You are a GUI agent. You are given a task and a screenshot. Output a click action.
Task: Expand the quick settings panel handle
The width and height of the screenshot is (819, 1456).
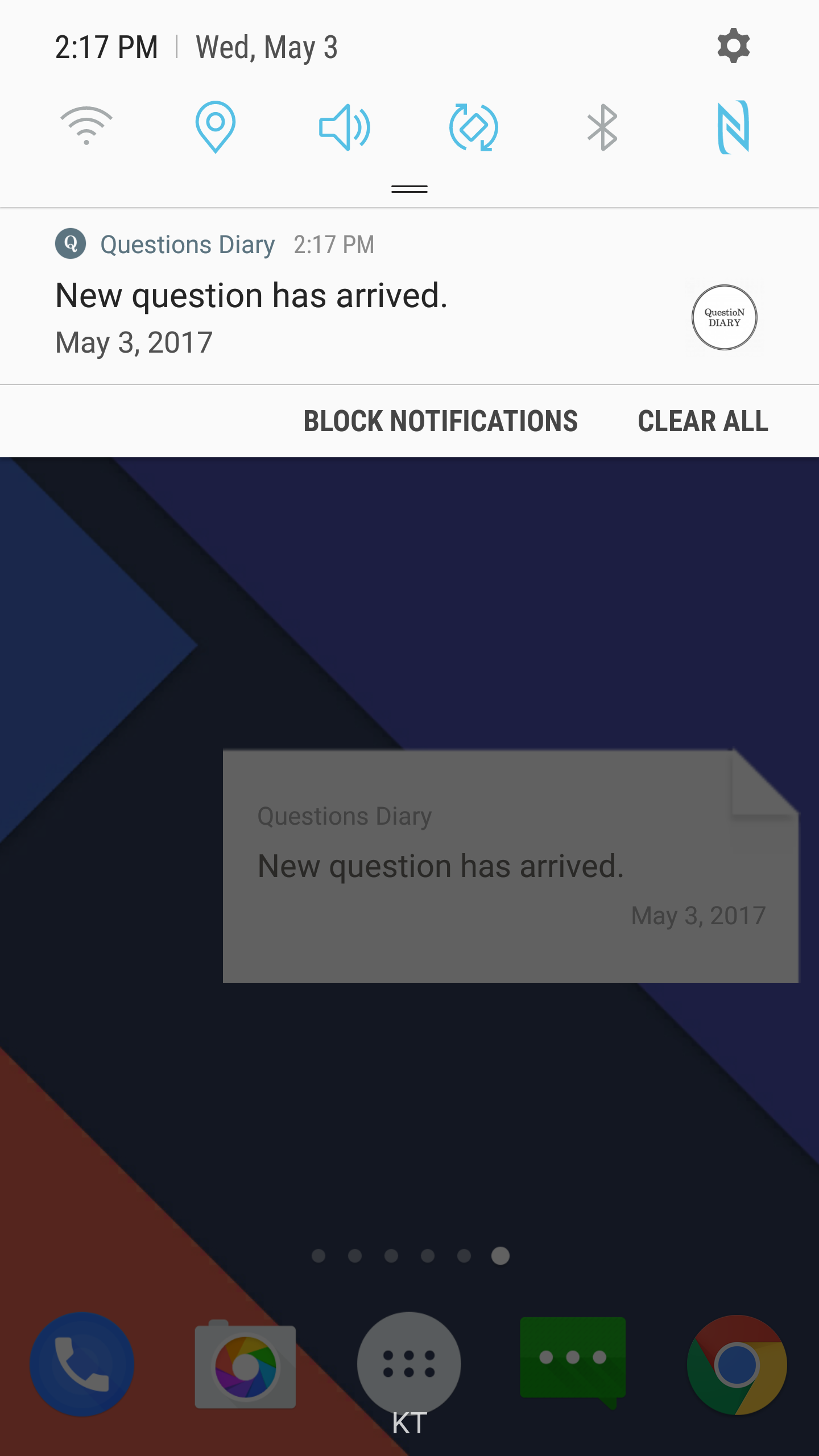(x=409, y=189)
